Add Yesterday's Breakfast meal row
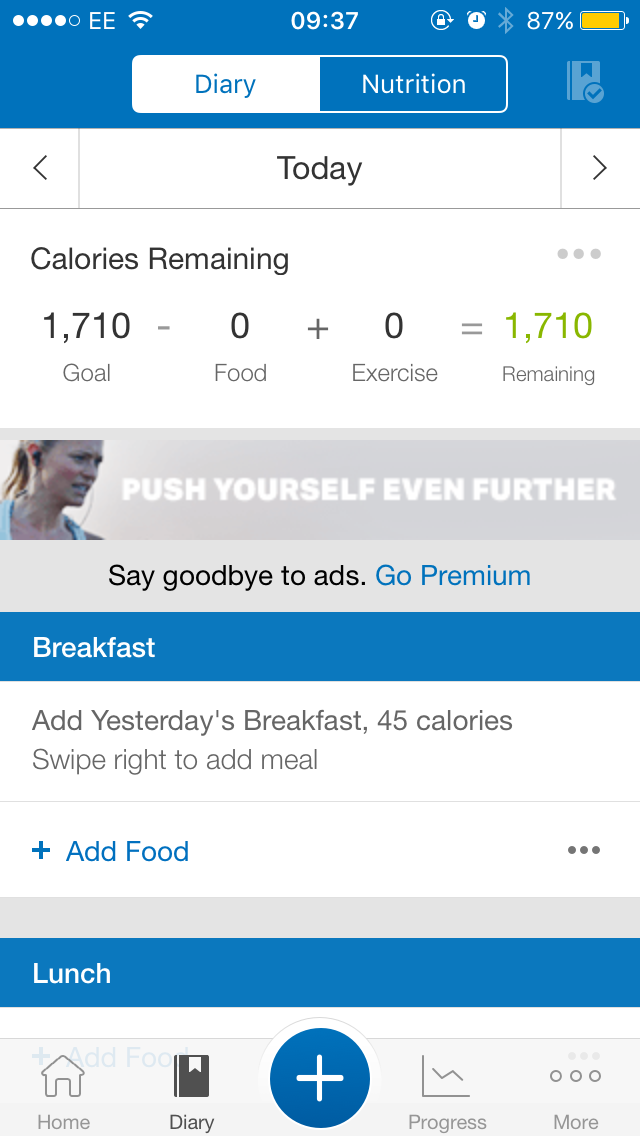The width and height of the screenshot is (640, 1136). click(272, 740)
